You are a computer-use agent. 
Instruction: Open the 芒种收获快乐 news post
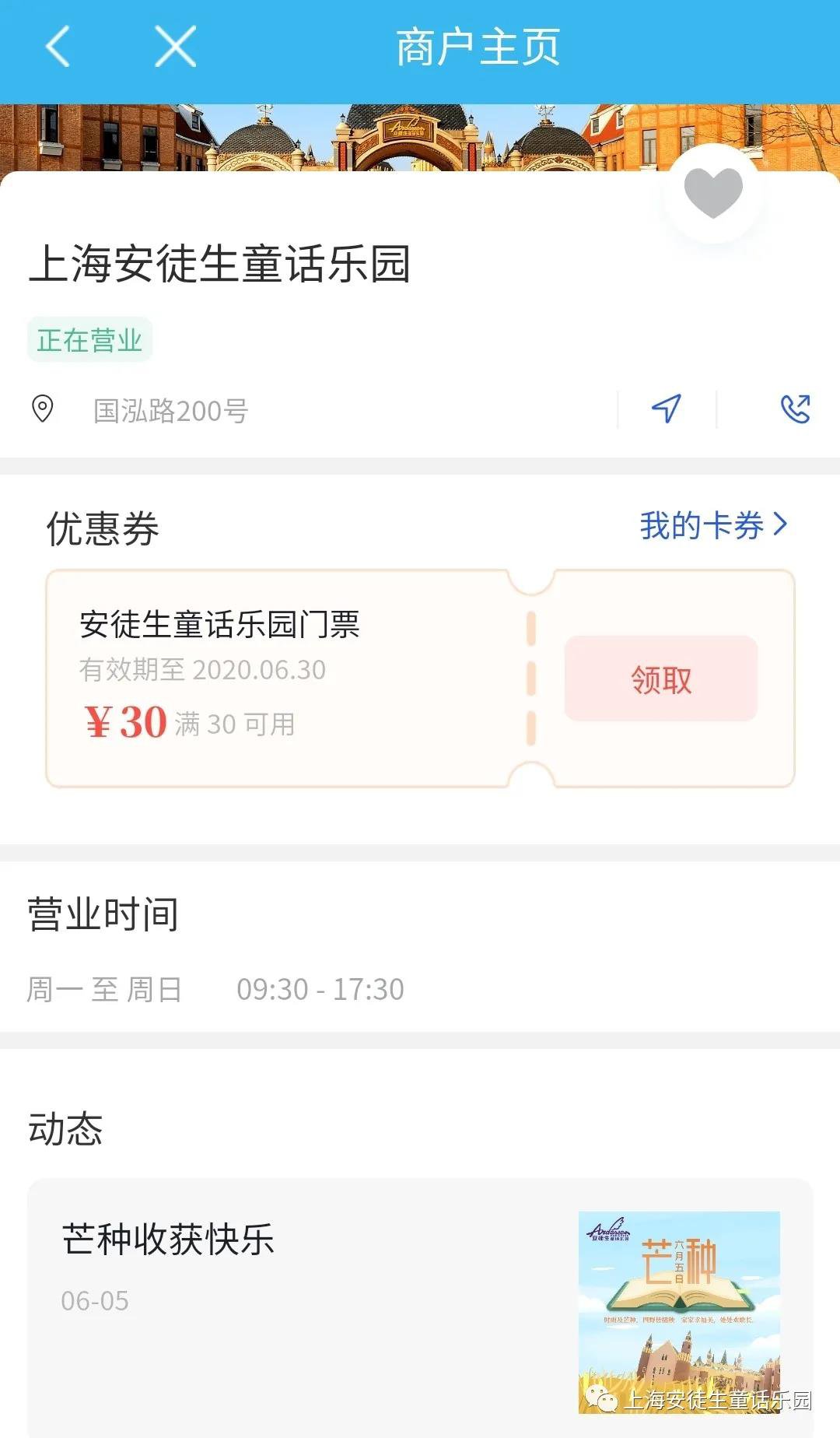coord(420,1307)
